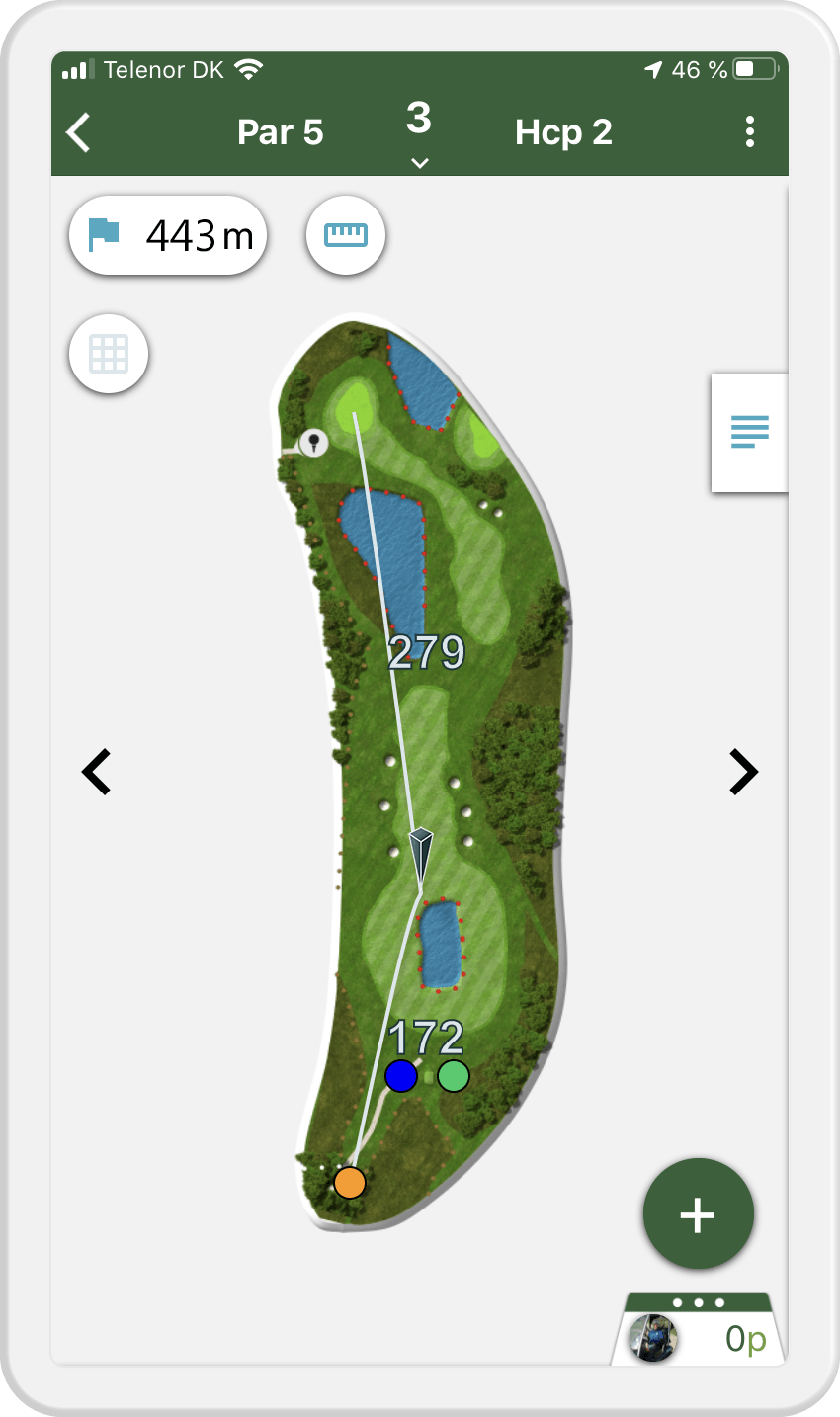Open the player scorecard showing 0p
This screenshot has width=840, height=1417.
click(x=699, y=1329)
